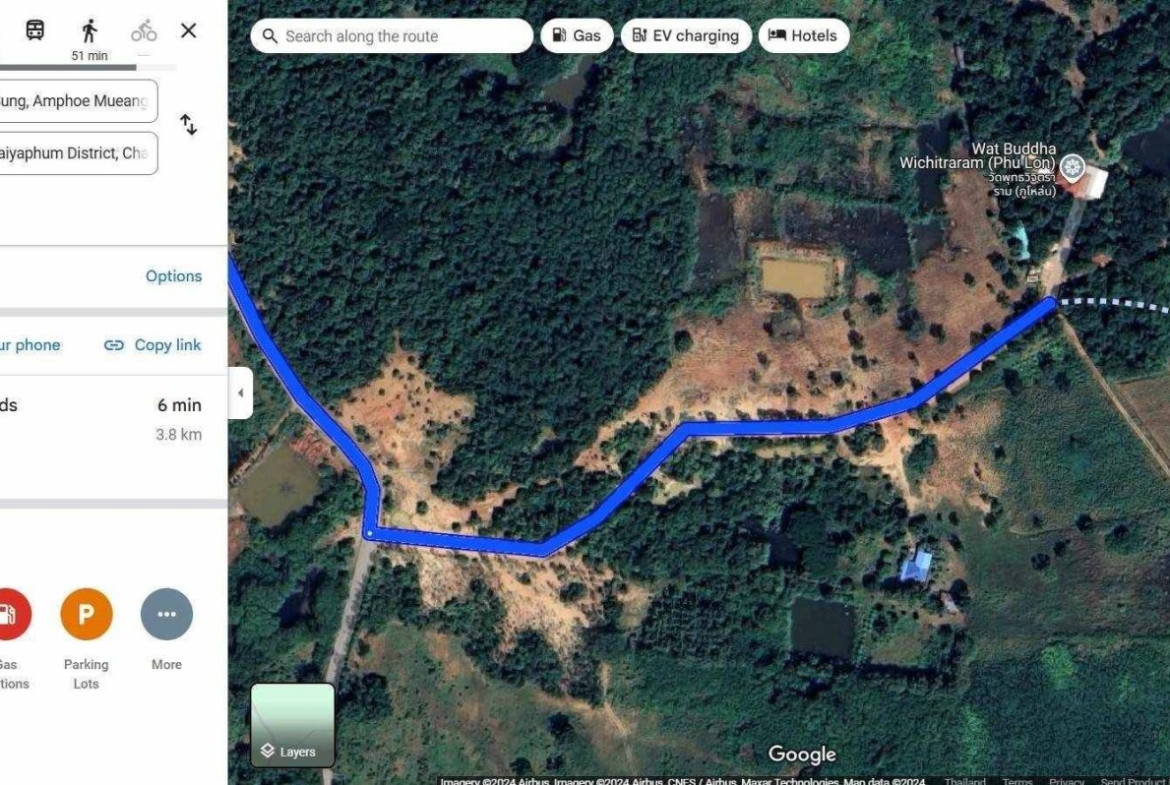1170x785 pixels.
Task: Copy link to these directions
Action: coord(152,345)
